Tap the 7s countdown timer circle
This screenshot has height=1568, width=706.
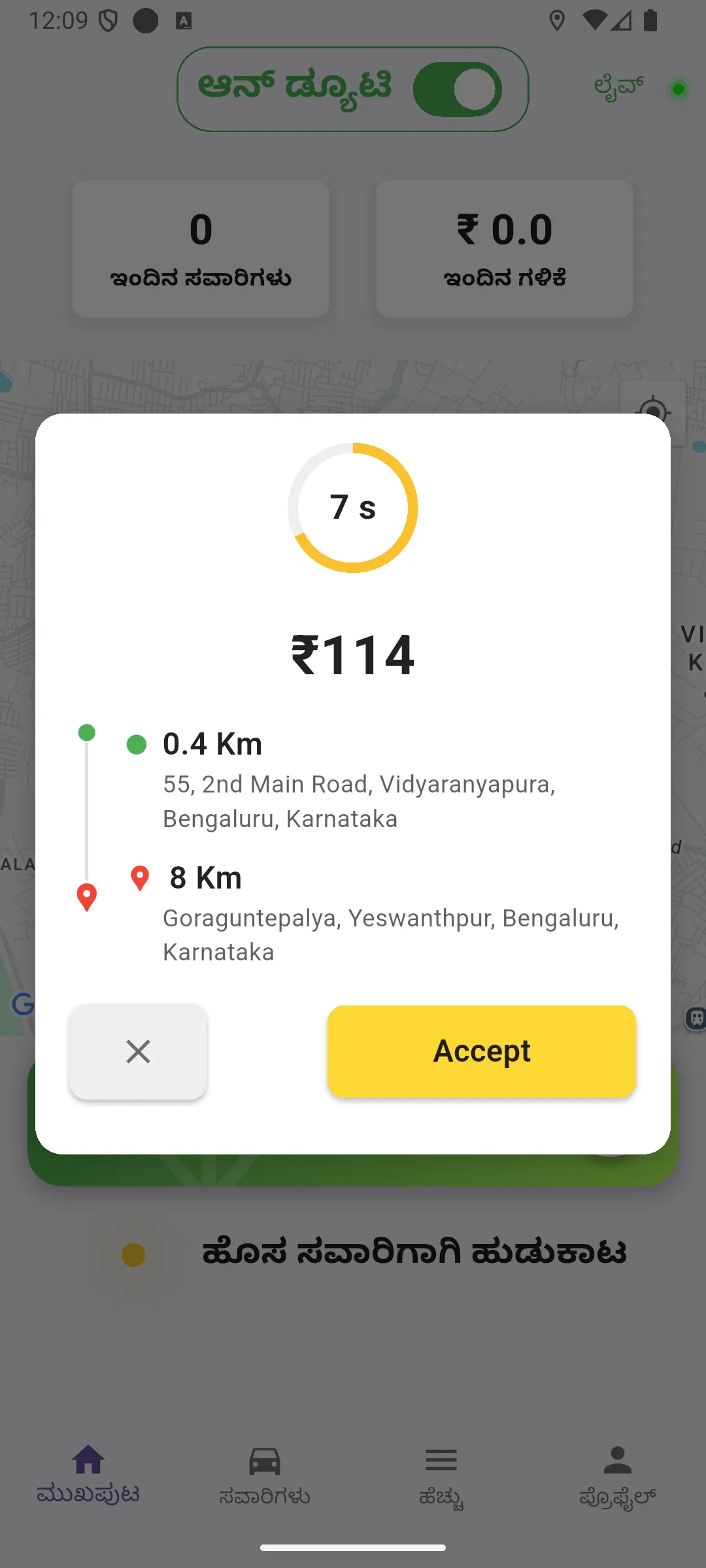click(x=352, y=508)
